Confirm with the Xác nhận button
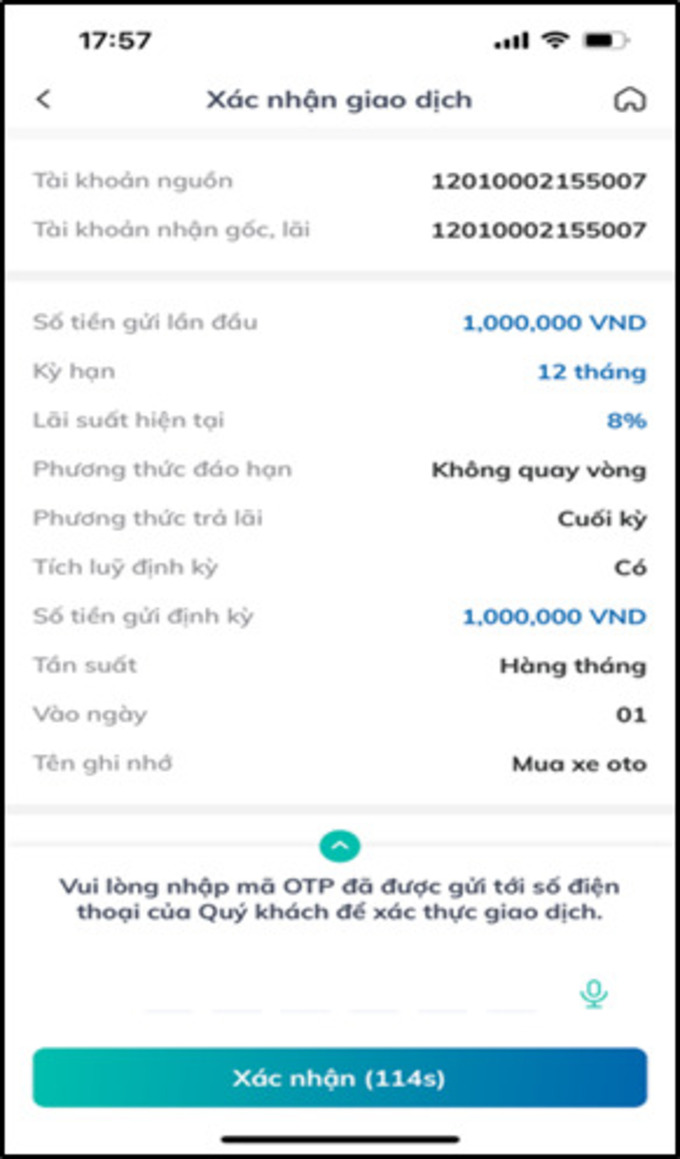This screenshot has width=680, height=1159. click(340, 1078)
